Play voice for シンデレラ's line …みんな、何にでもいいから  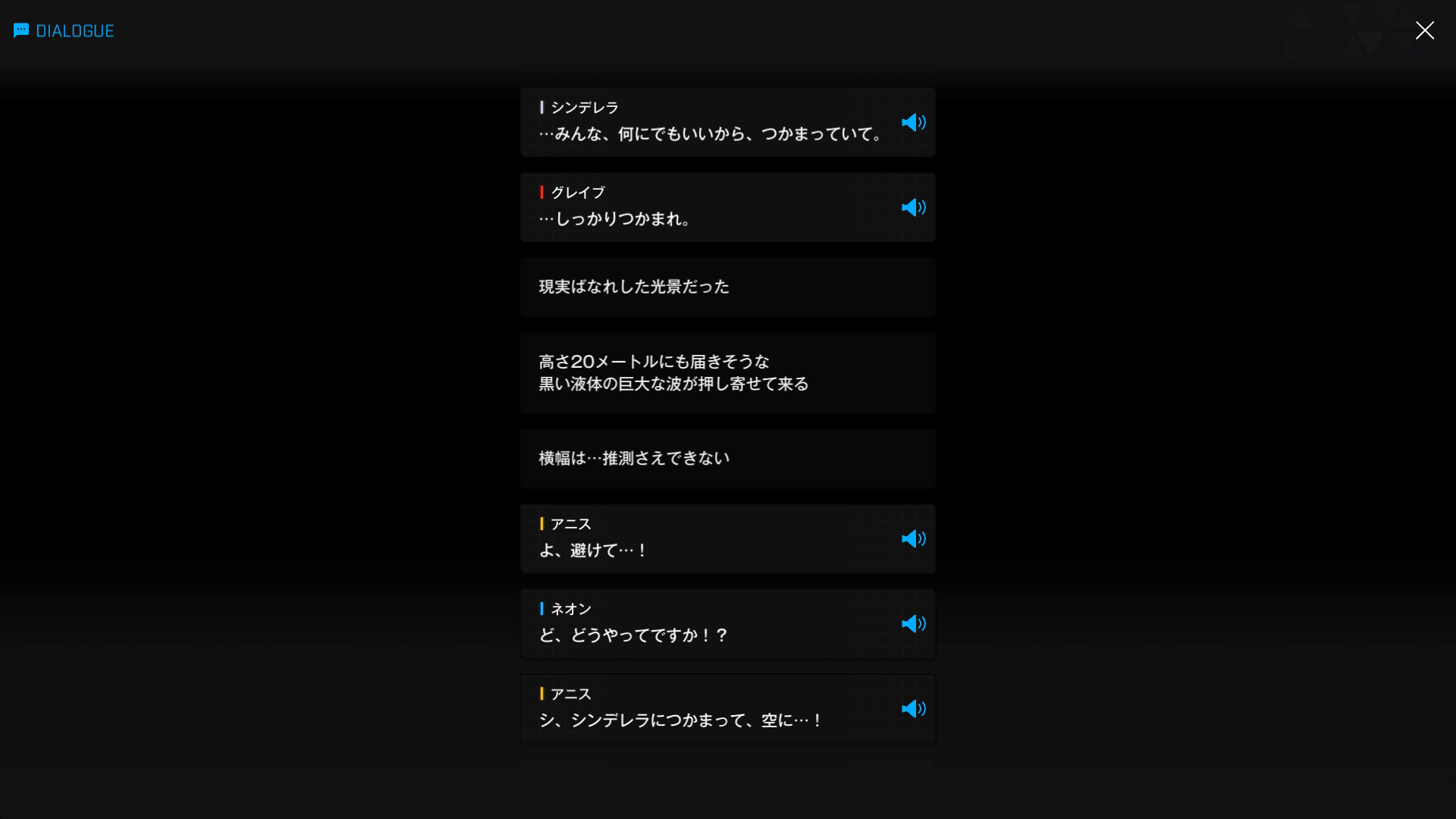click(913, 123)
